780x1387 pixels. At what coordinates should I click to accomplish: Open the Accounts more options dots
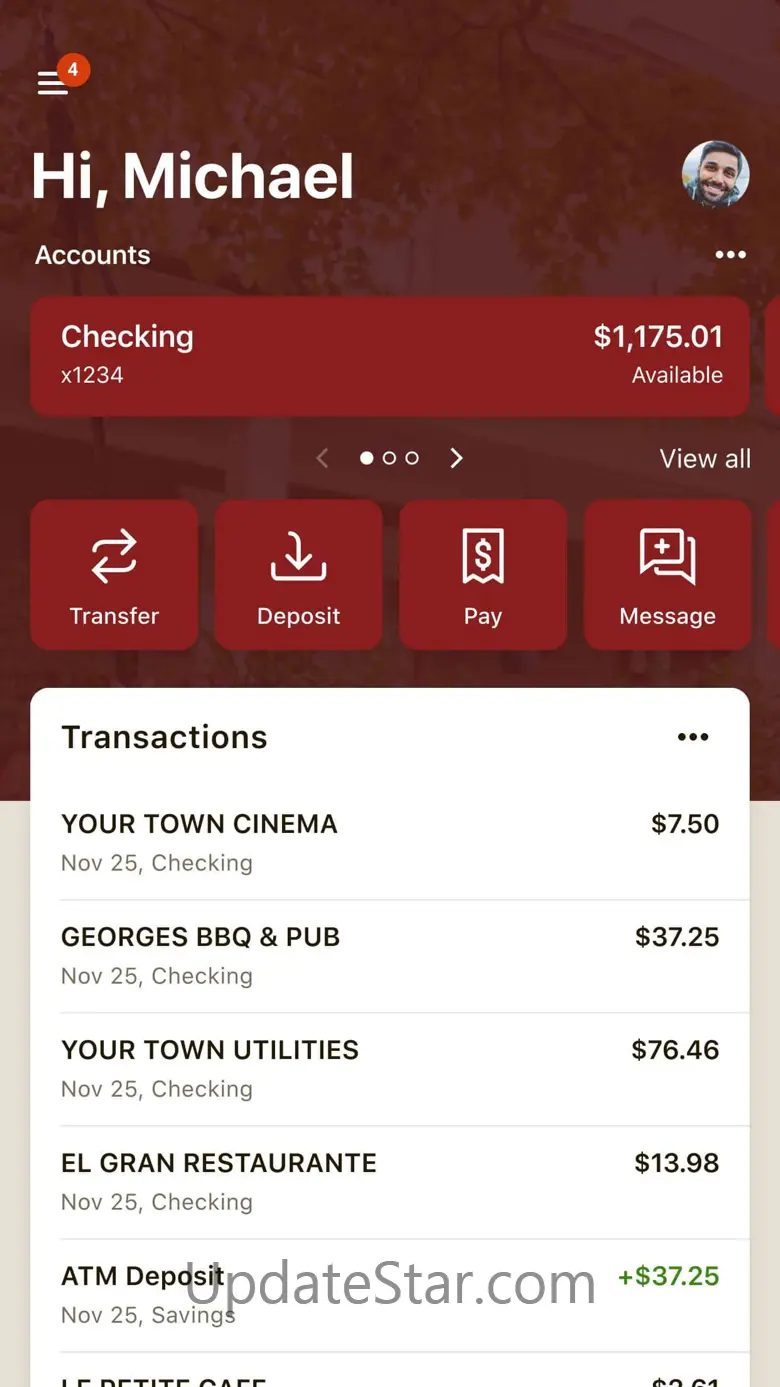point(731,255)
